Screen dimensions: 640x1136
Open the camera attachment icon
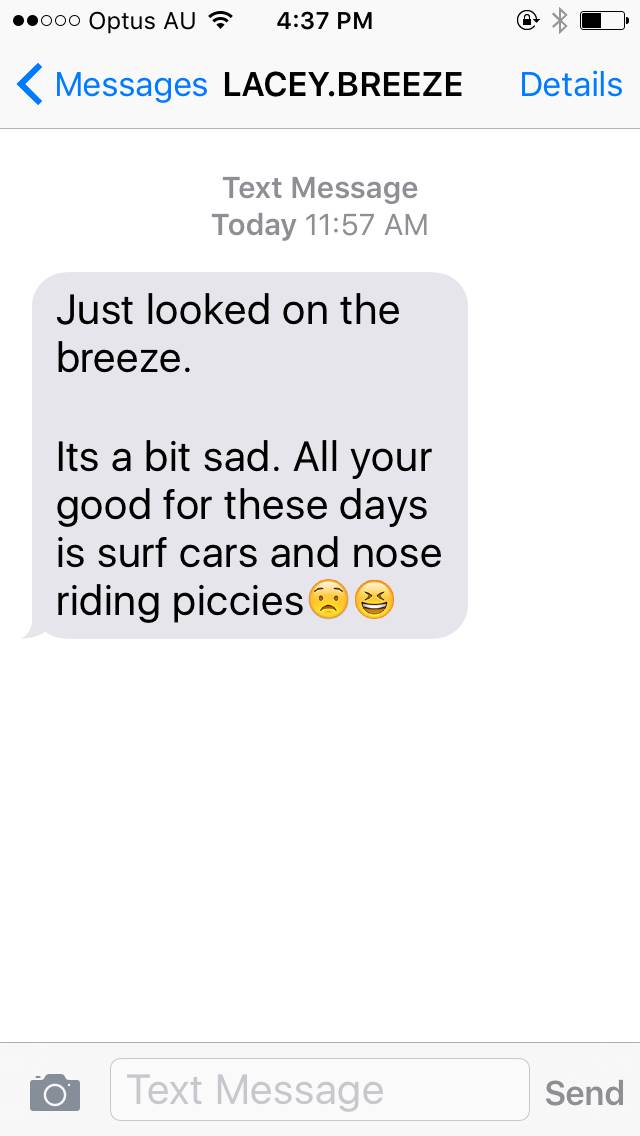click(x=55, y=1092)
